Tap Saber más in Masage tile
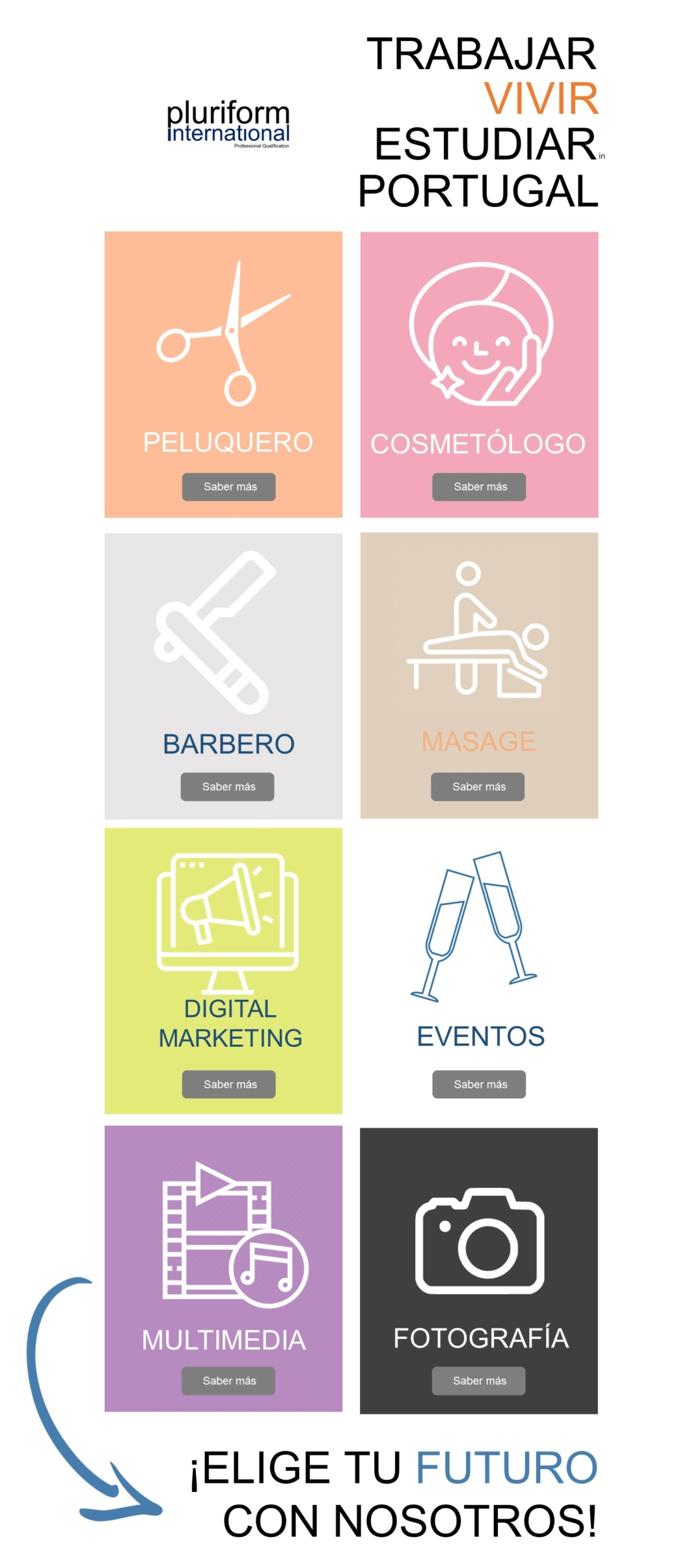This screenshot has height=1568, width=697. (x=478, y=786)
